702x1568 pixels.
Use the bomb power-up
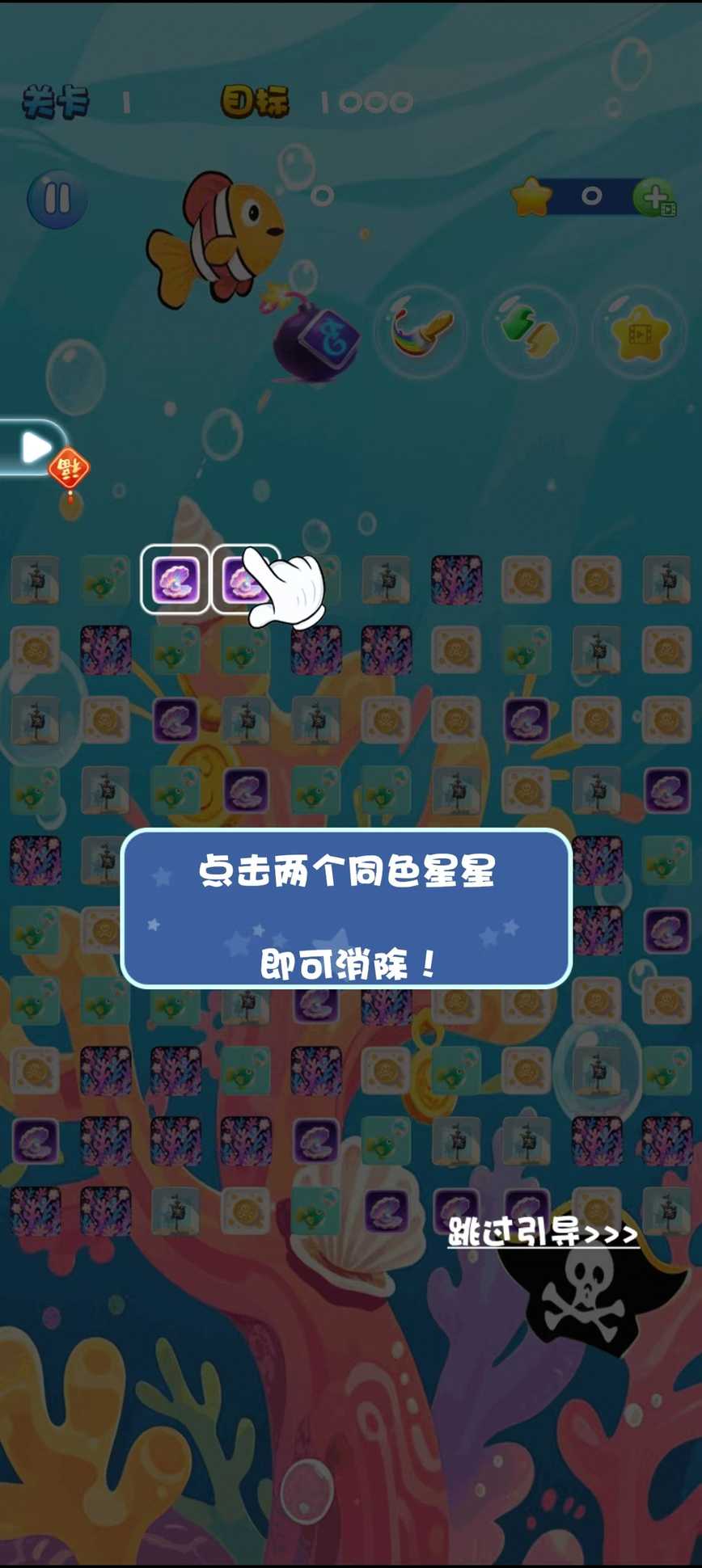tap(318, 339)
